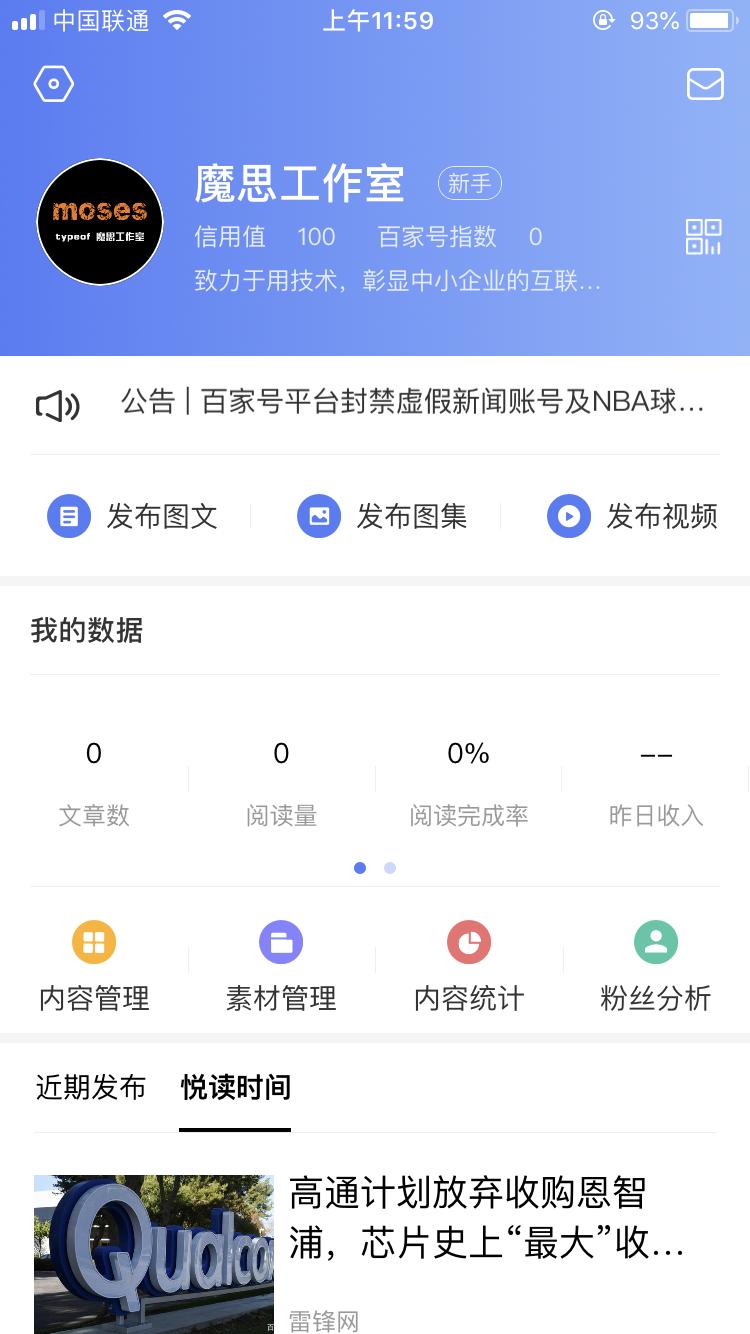
Task: Click the moses workspace avatar
Action: click(x=100, y=222)
